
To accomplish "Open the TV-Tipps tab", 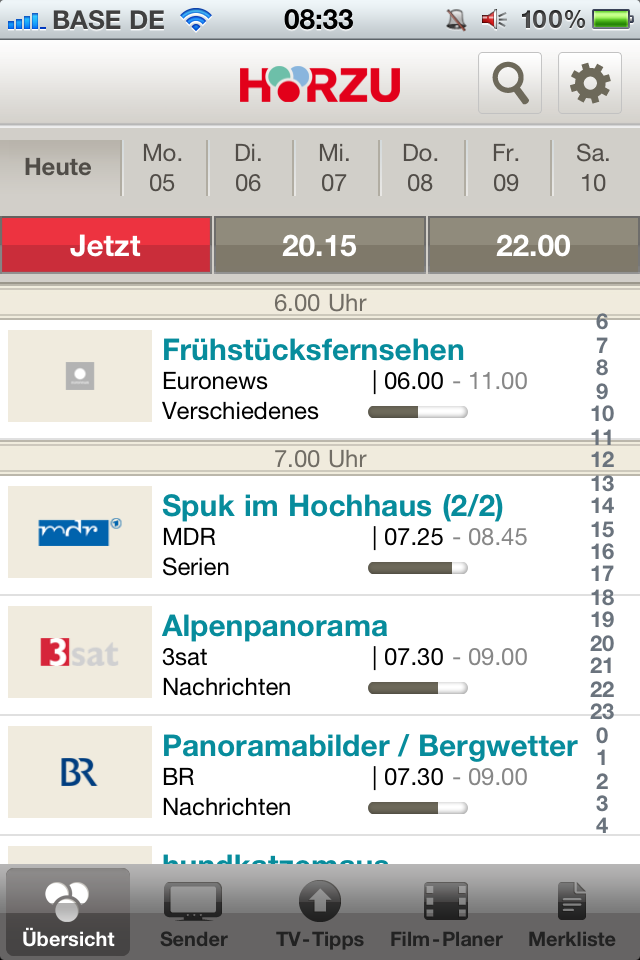I will (320, 912).
